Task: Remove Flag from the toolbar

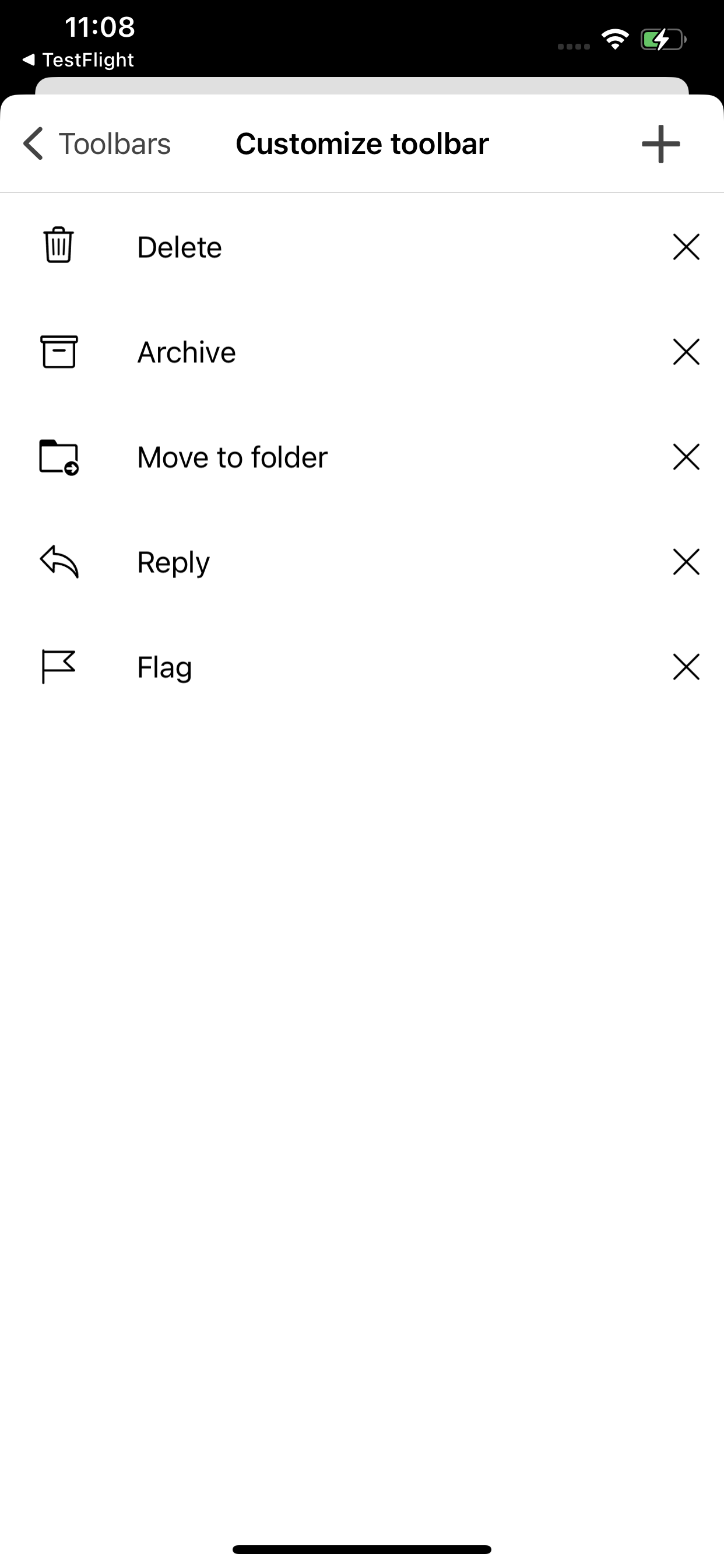Action: pyautogui.click(x=686, y=667)
